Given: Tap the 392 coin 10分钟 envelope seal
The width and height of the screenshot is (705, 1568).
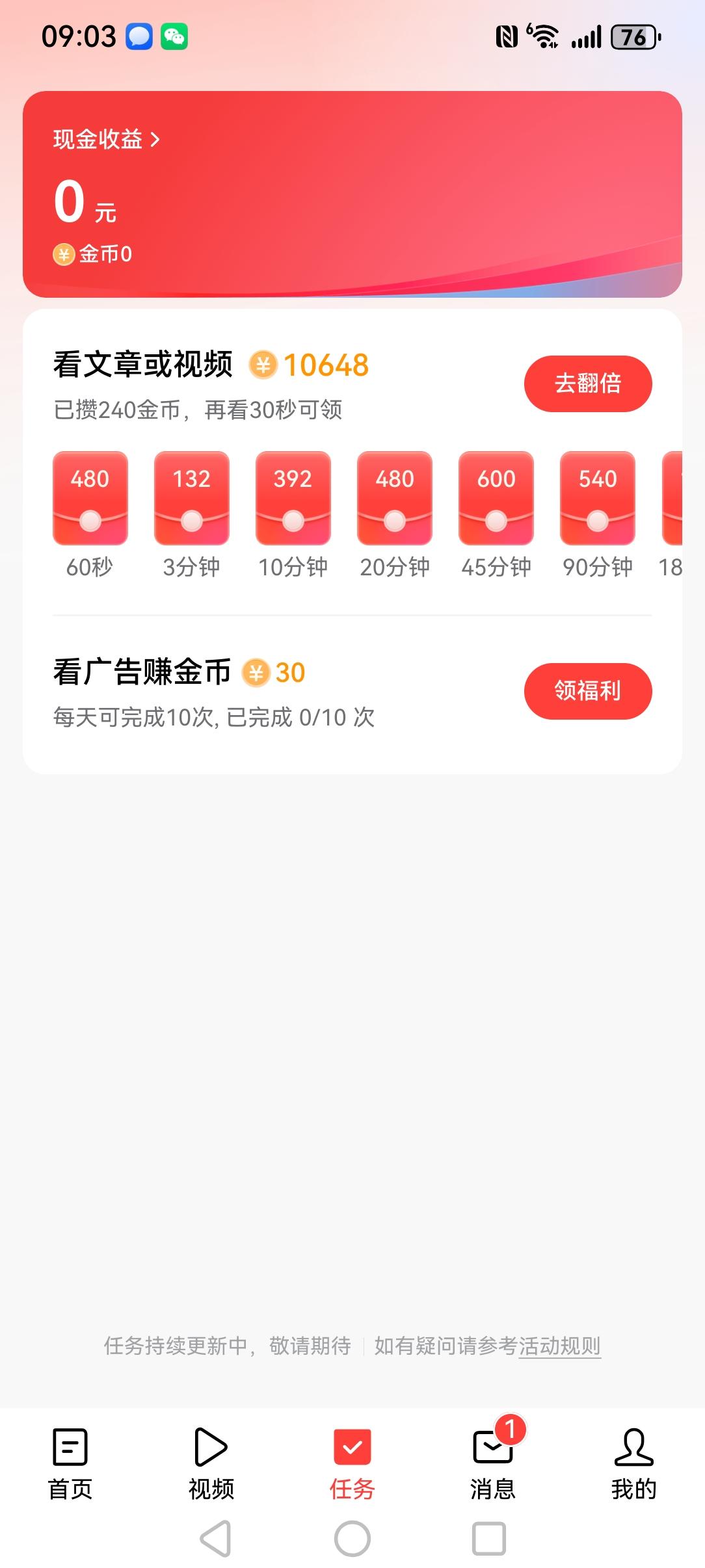Looking at the screenshot, I should coord(293,520).
